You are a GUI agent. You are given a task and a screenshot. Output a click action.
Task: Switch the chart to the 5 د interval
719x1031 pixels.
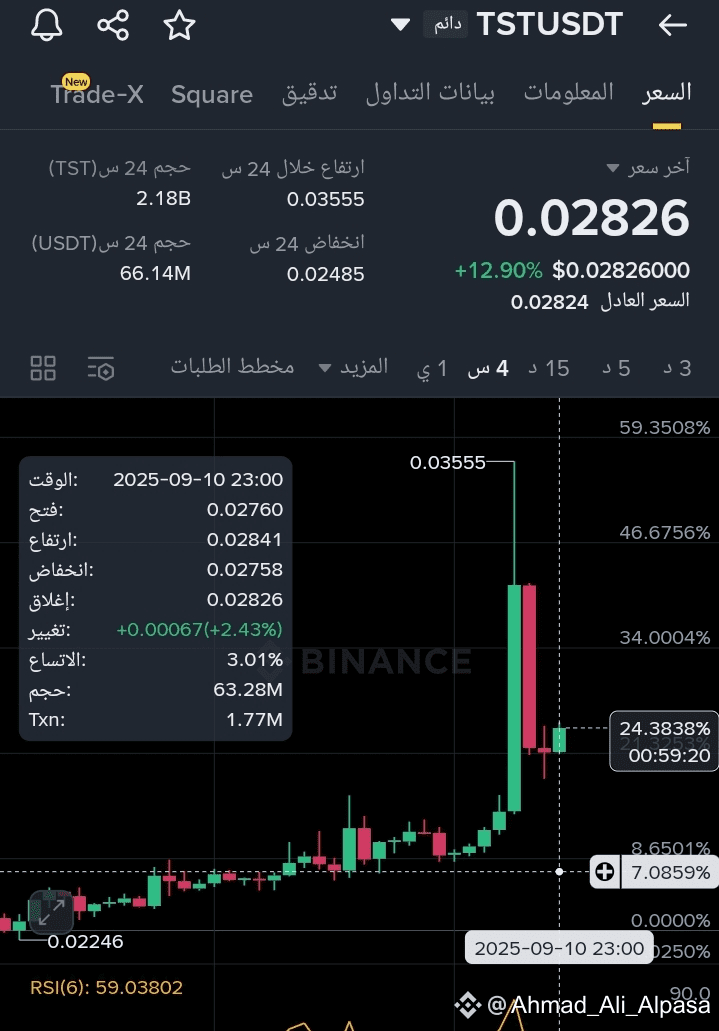click(x=615, y=368)
